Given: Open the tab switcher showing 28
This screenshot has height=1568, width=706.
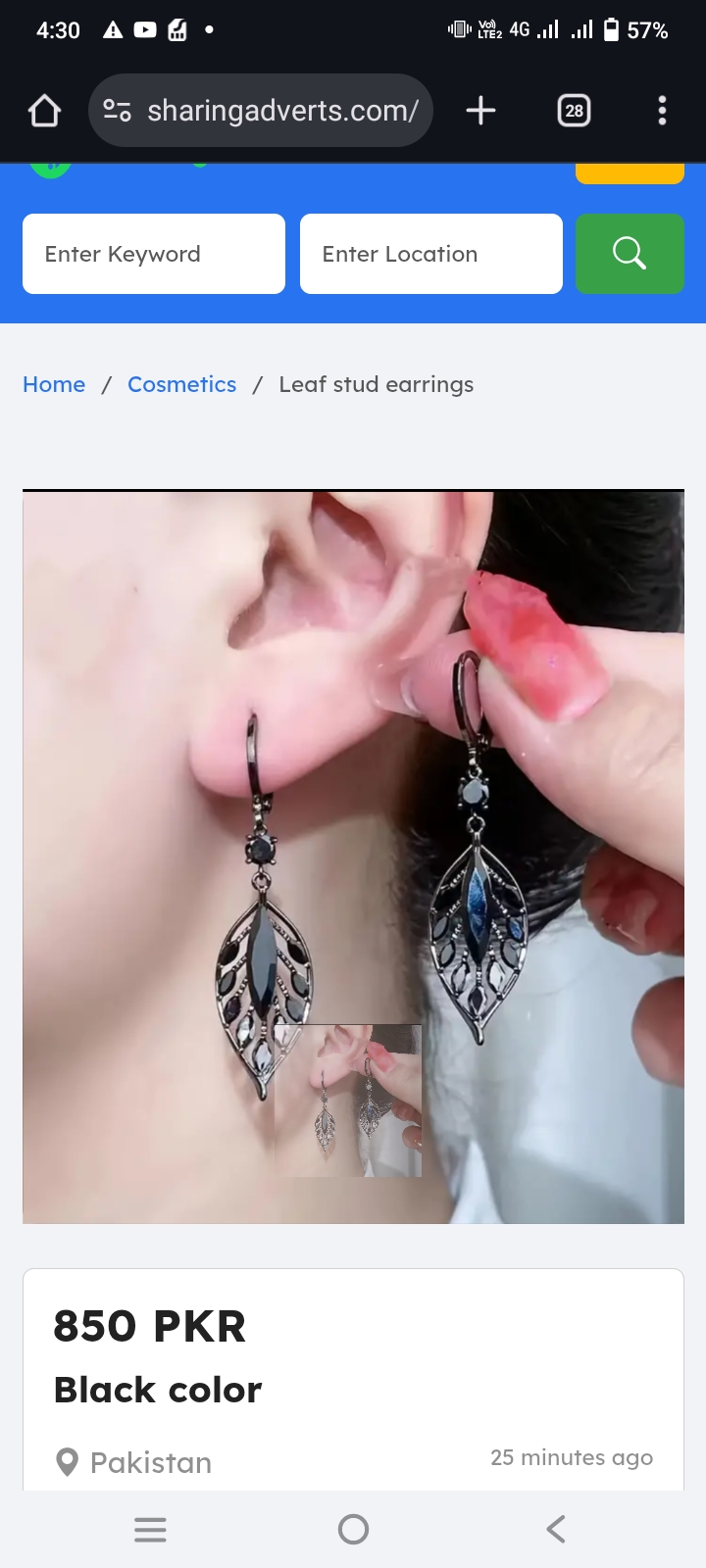Looking at the screenshot, I should pyautogui.click(x=574, y=111).
